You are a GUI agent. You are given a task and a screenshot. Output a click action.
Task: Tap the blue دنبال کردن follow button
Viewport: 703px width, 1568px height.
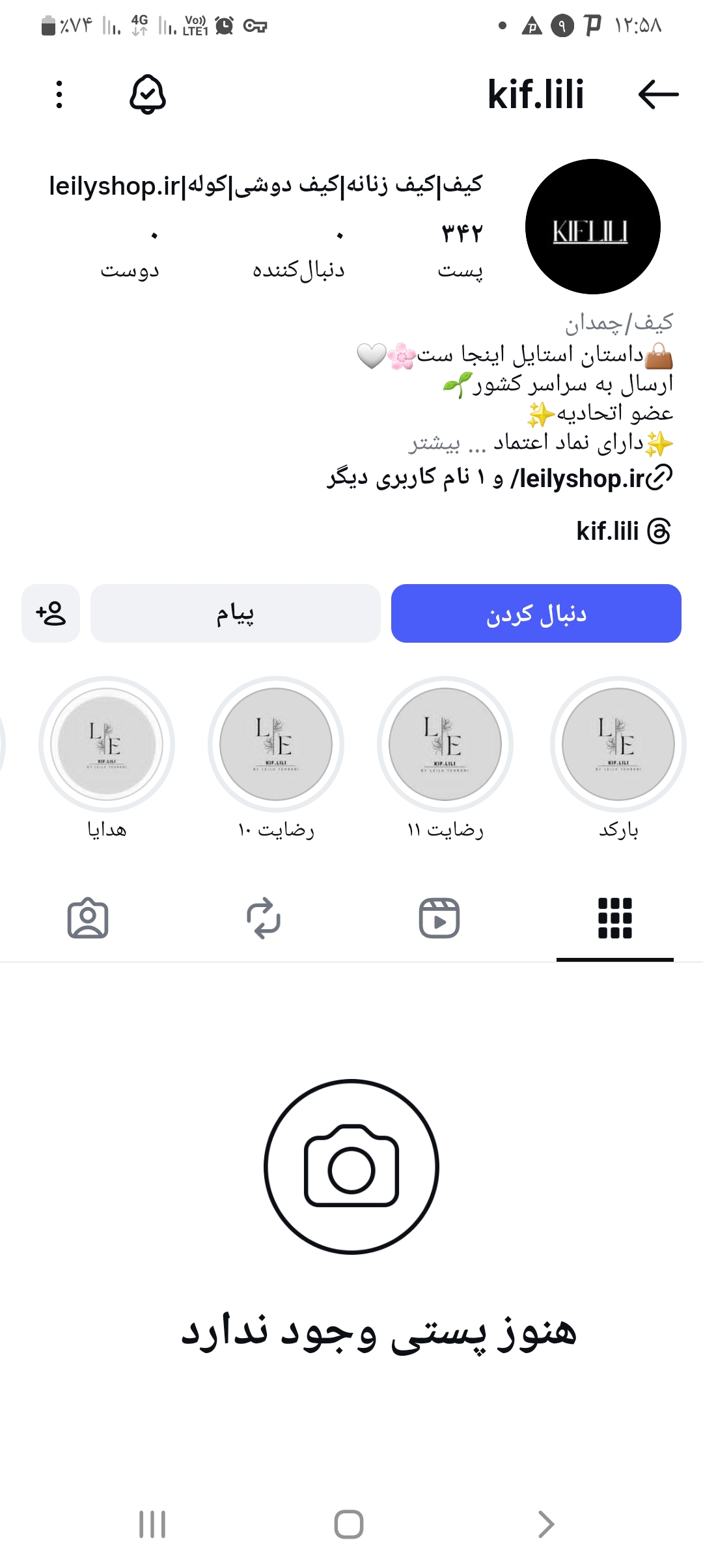536,613
